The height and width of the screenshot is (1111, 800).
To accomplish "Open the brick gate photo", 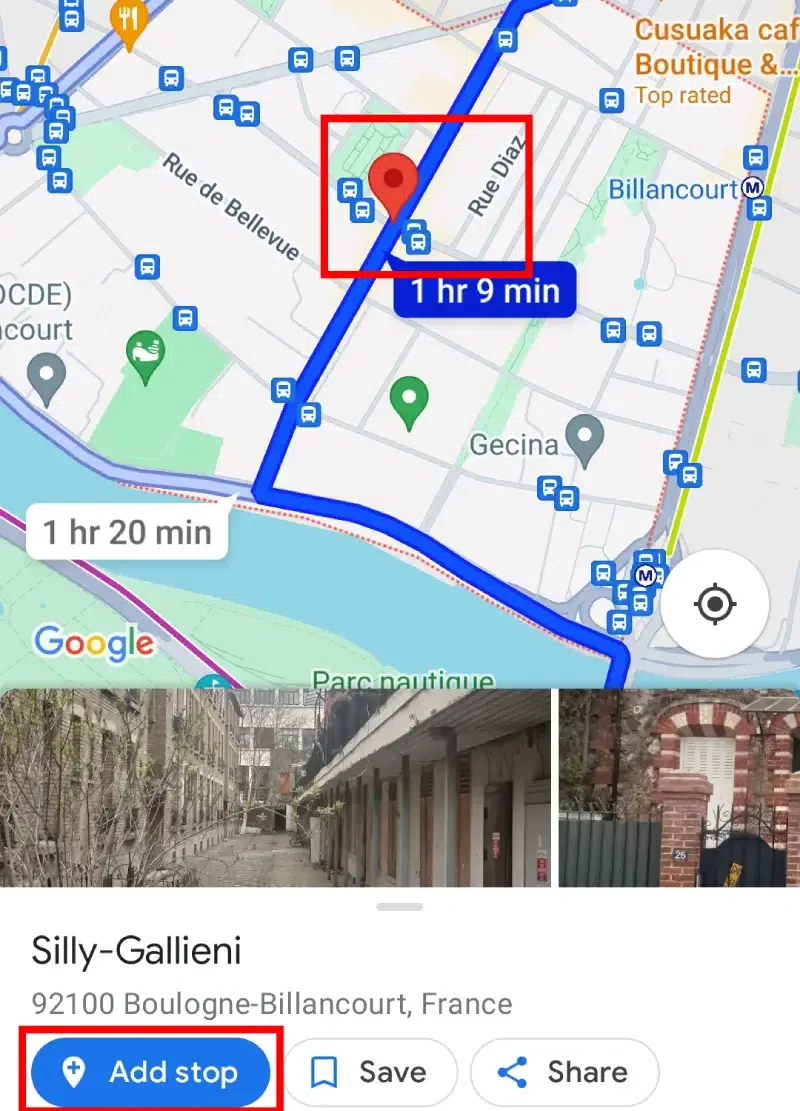I will point(679,787).
